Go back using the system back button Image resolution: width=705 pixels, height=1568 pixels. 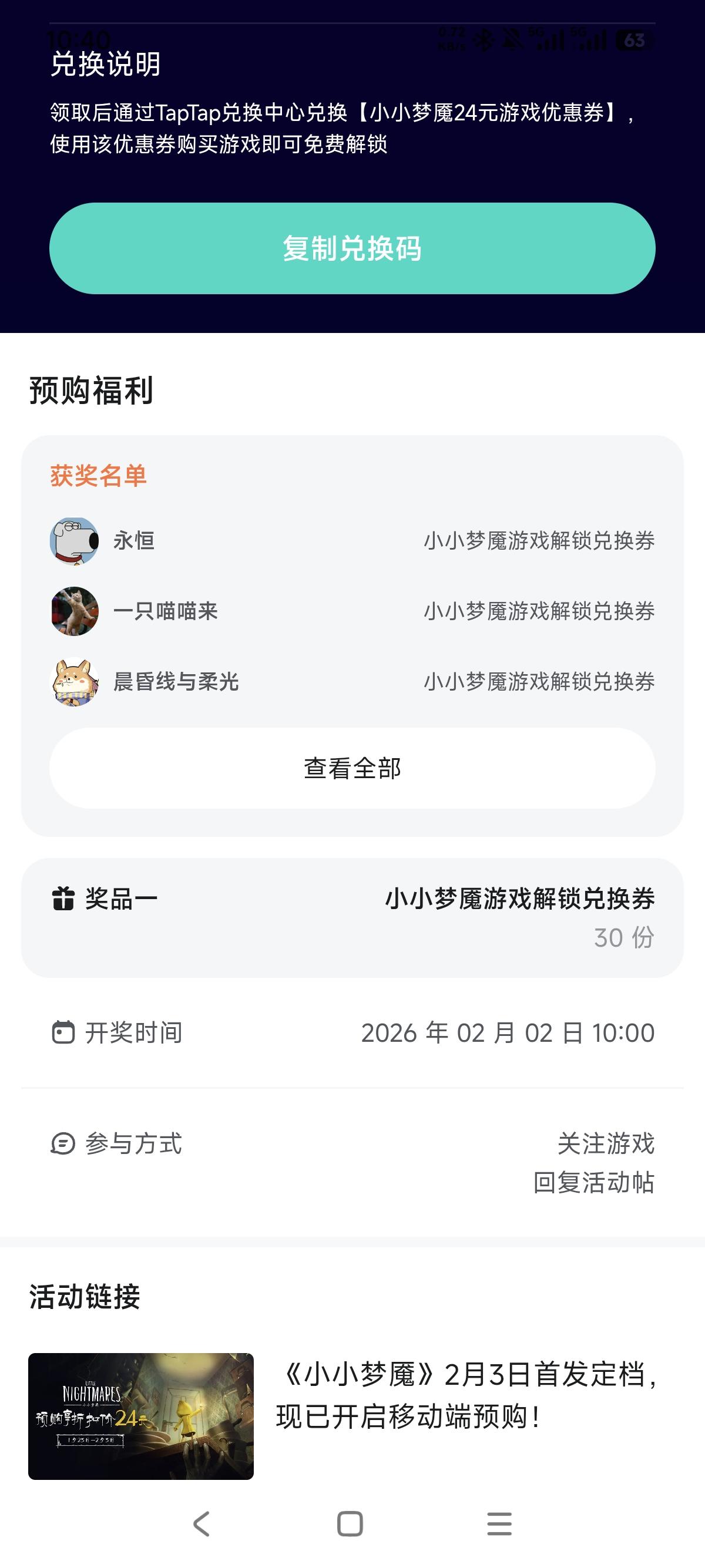pyautogui.click(x=202, y=1524)
